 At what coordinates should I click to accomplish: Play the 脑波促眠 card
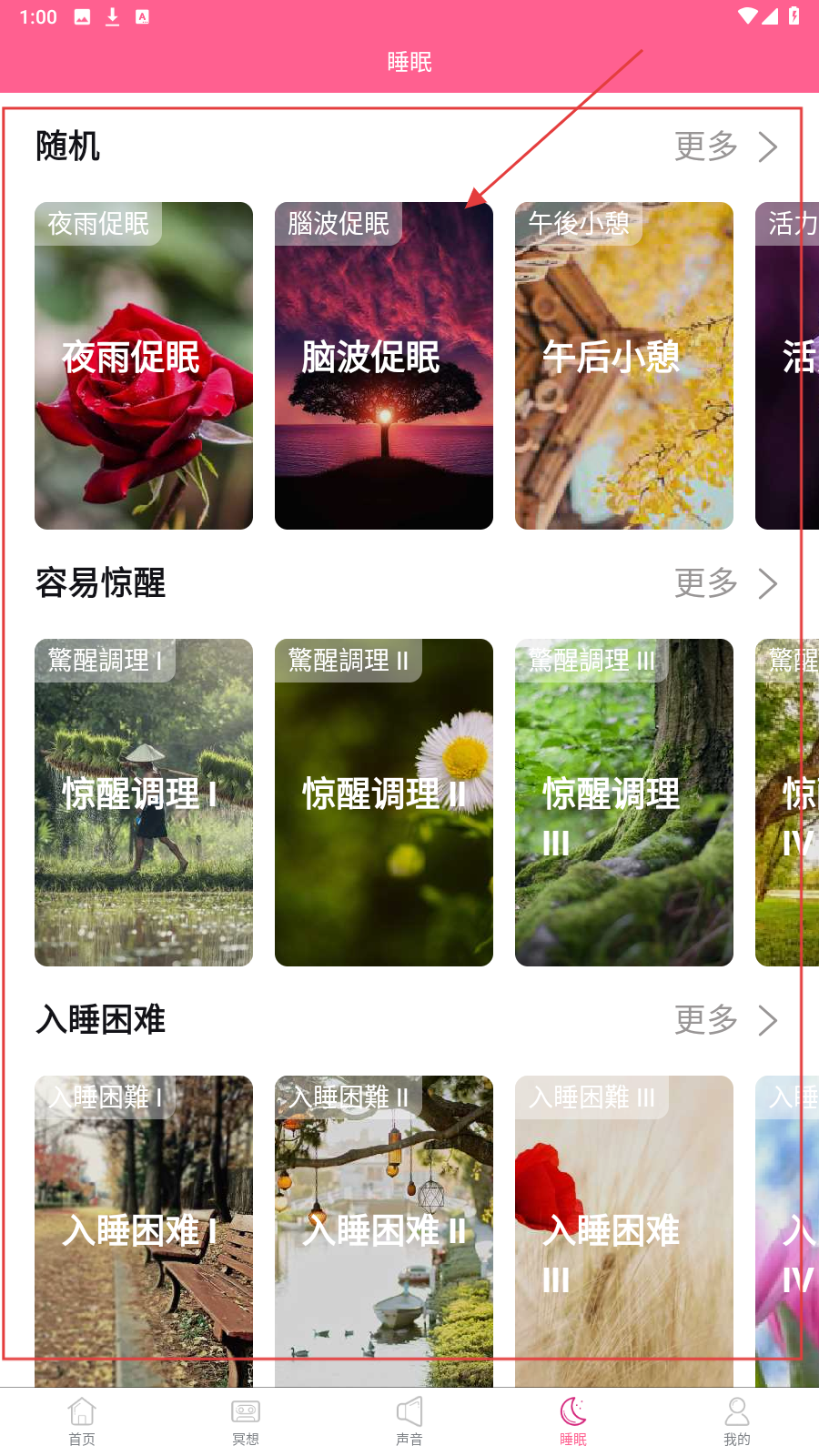(x=383, y=365)
